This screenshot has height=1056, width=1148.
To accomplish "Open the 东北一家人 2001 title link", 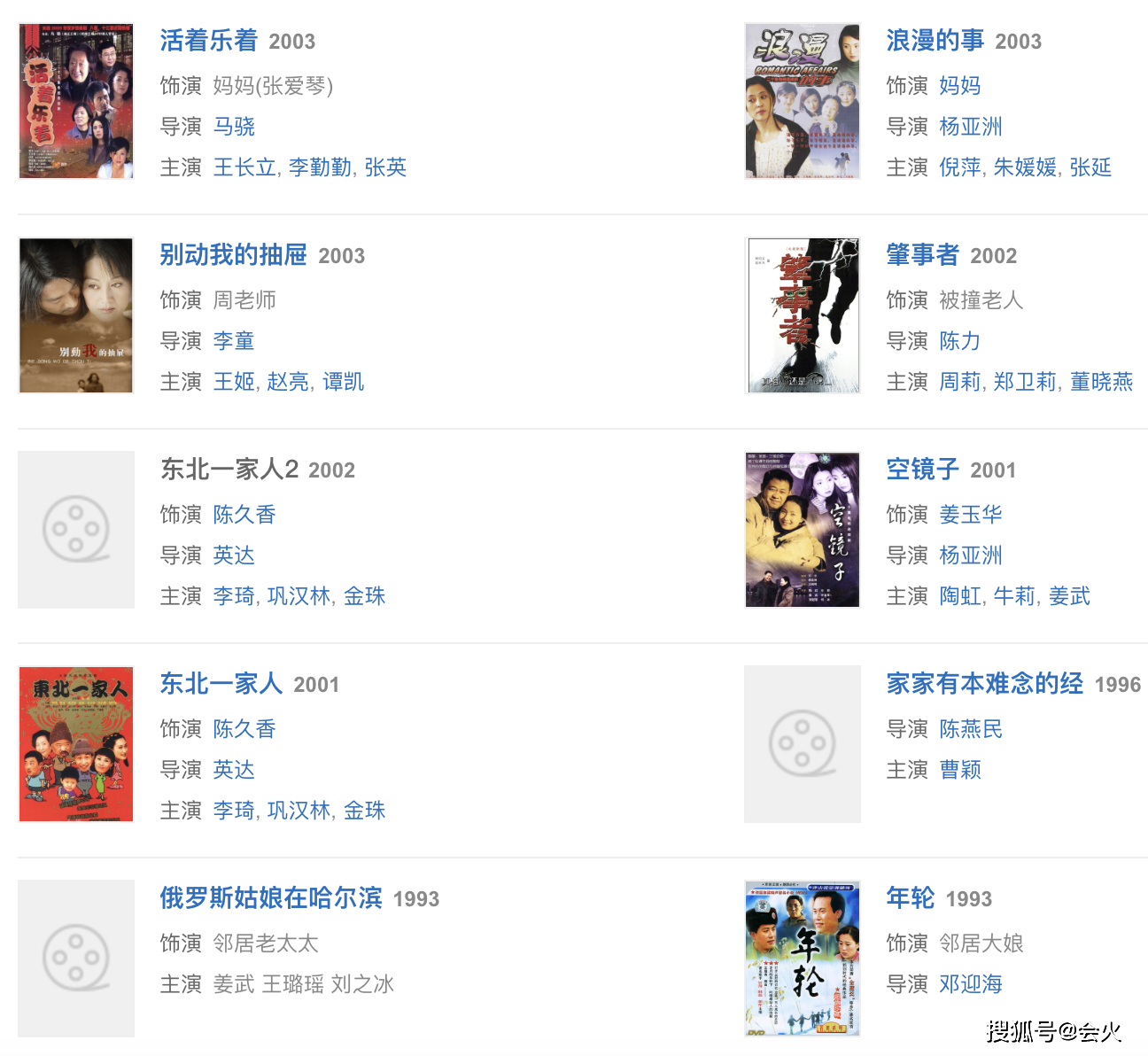I will [x=221, y=684].
